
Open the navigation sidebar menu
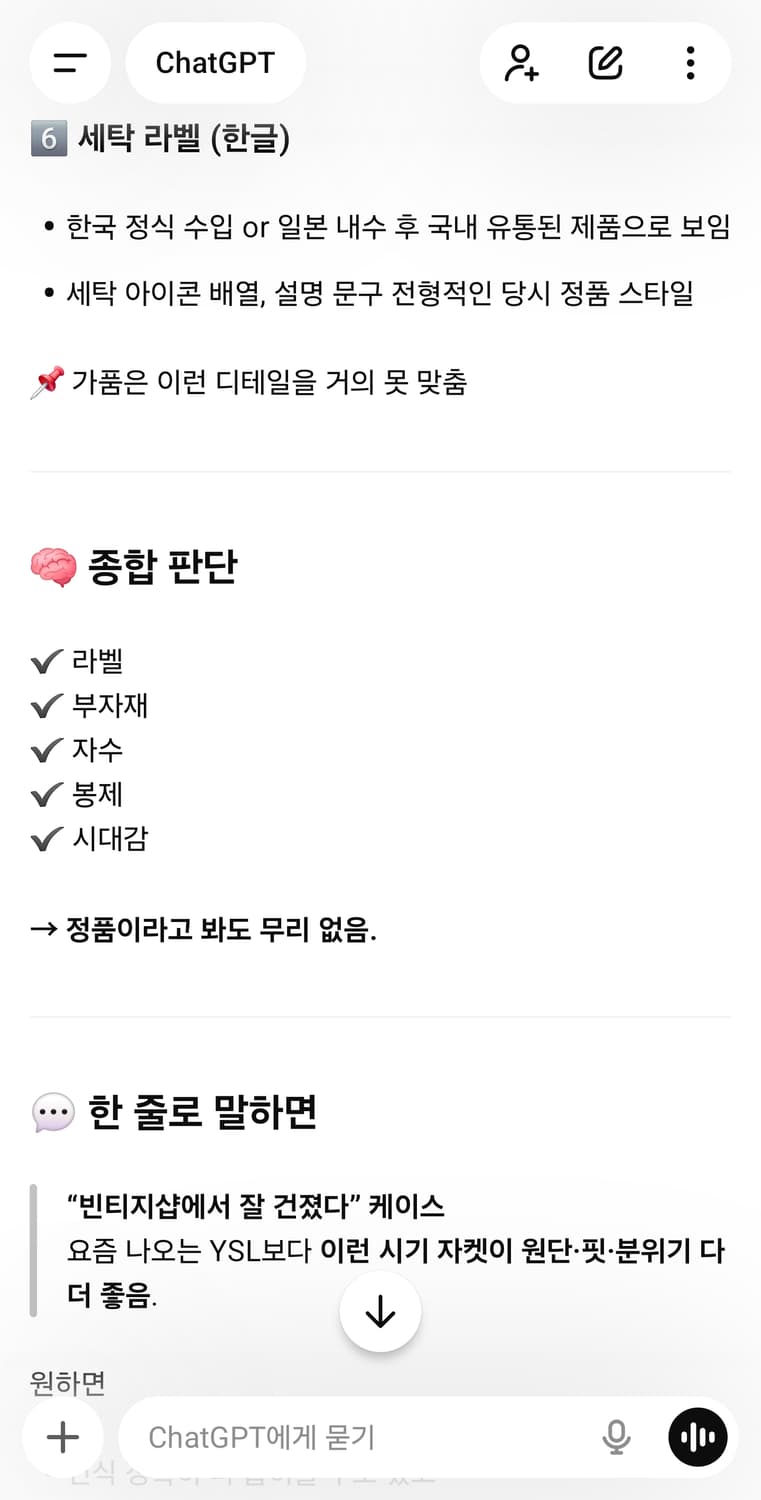click(69, 62)
